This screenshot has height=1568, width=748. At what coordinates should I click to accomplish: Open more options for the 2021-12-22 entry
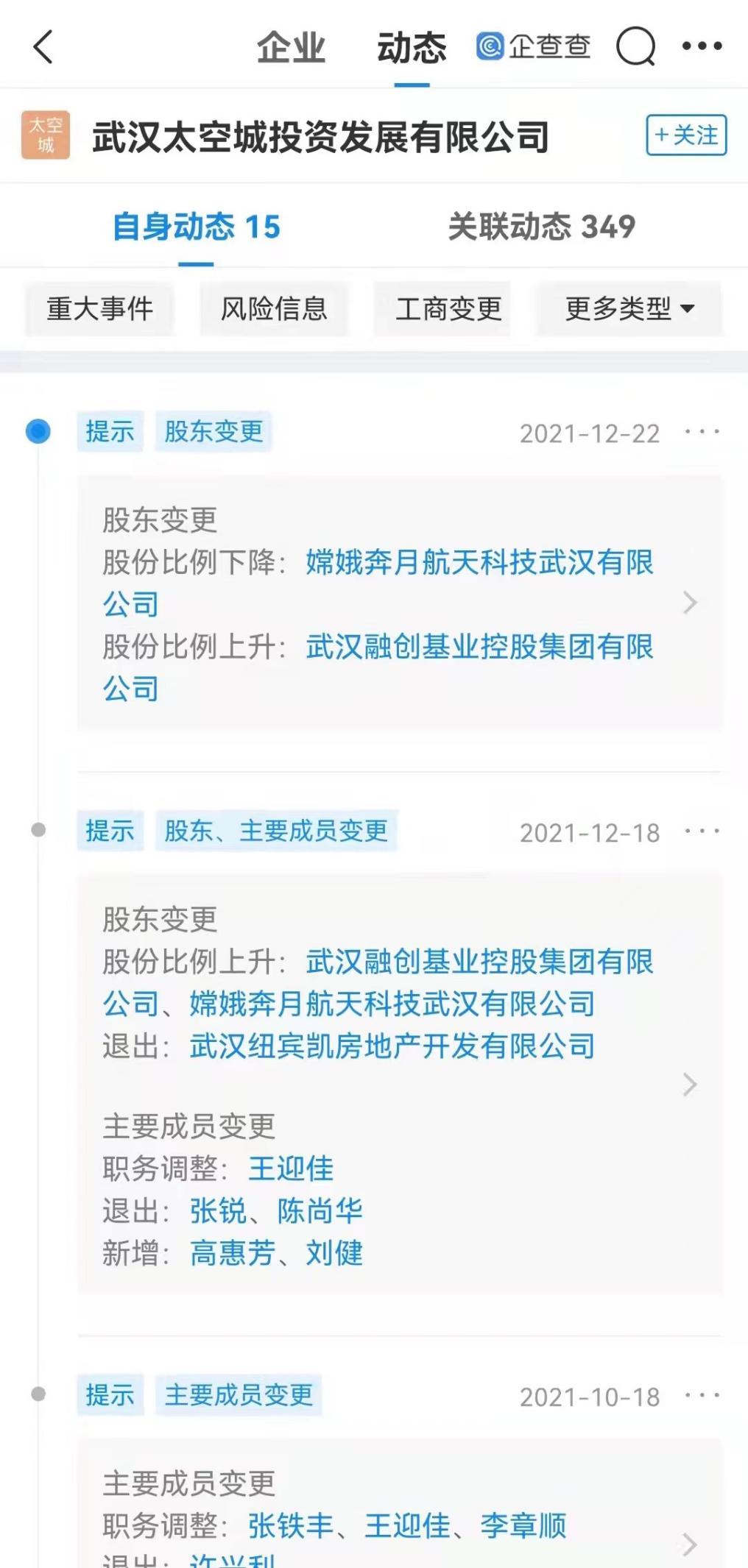702,432
